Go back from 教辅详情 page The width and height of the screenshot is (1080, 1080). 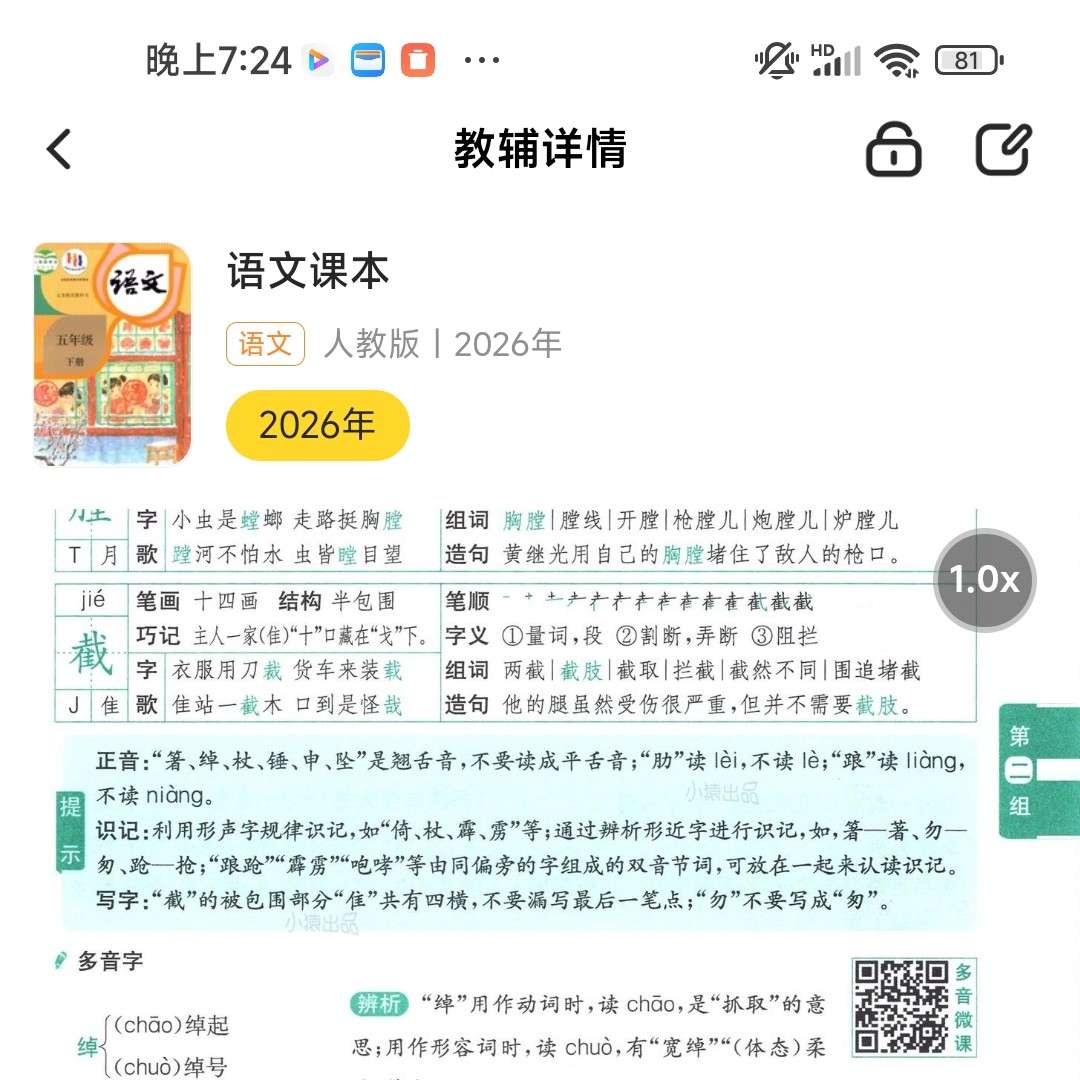click(x=60, y=150)
